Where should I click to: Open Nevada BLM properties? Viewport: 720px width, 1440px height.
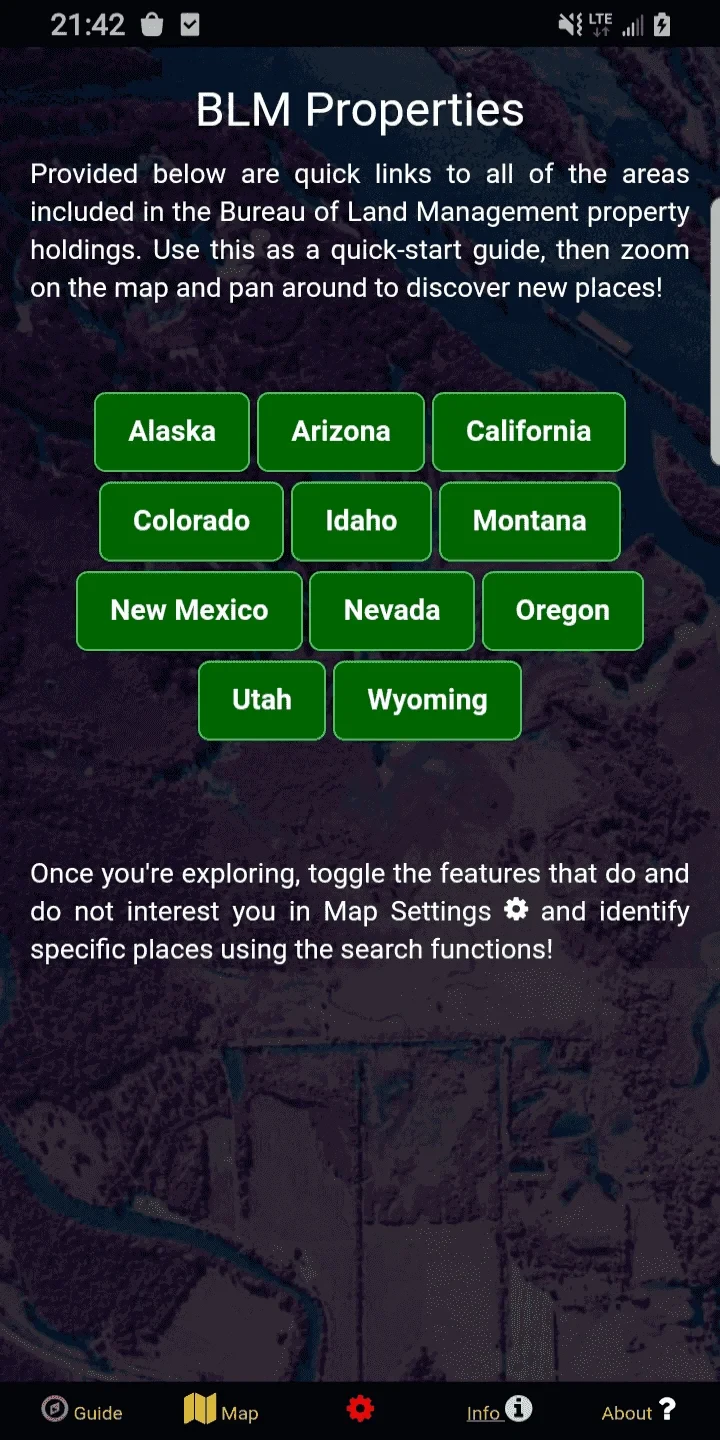pos(391,611)
